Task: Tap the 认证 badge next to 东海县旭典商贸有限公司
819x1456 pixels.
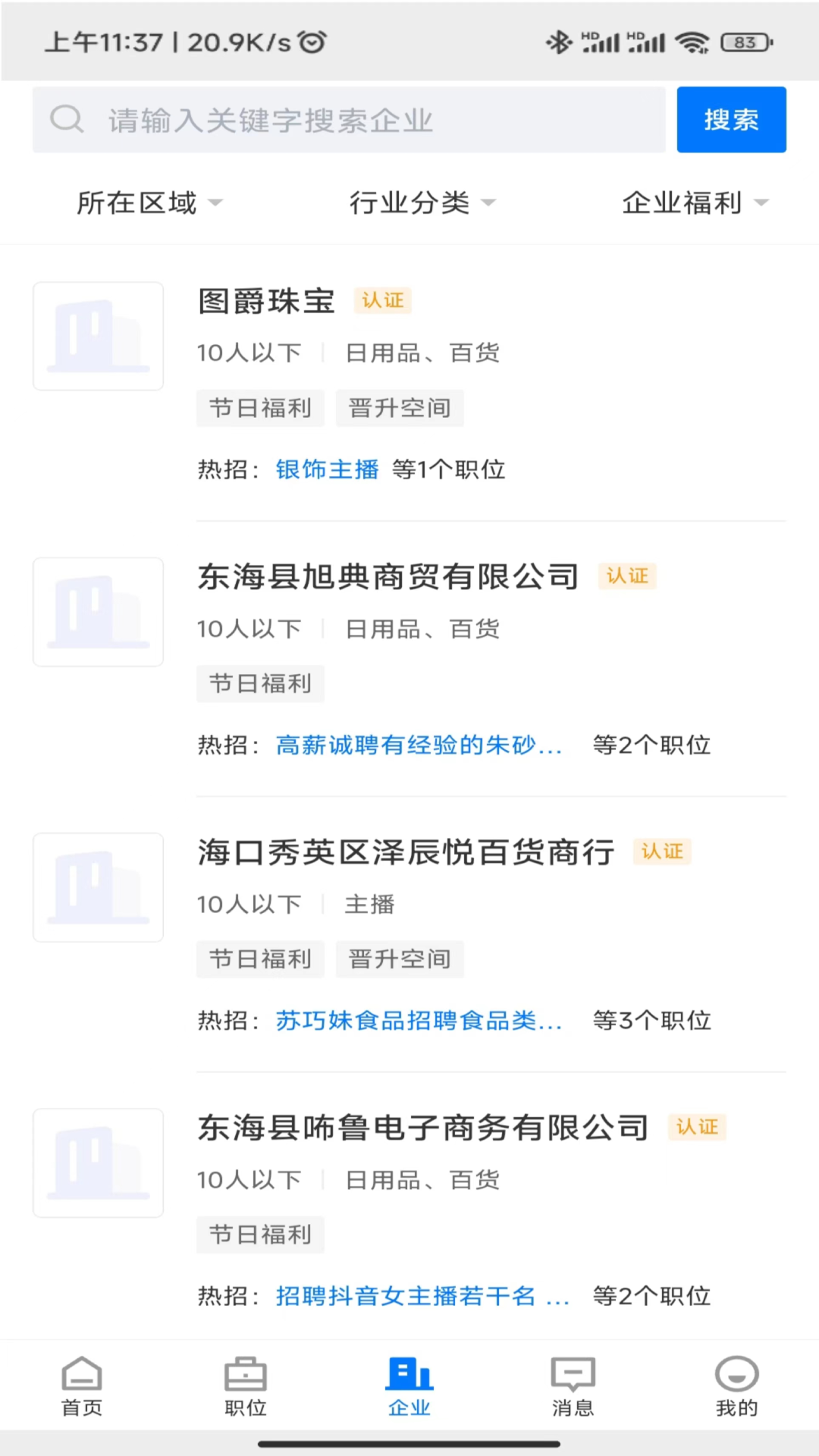Action: tap(626, 576)
